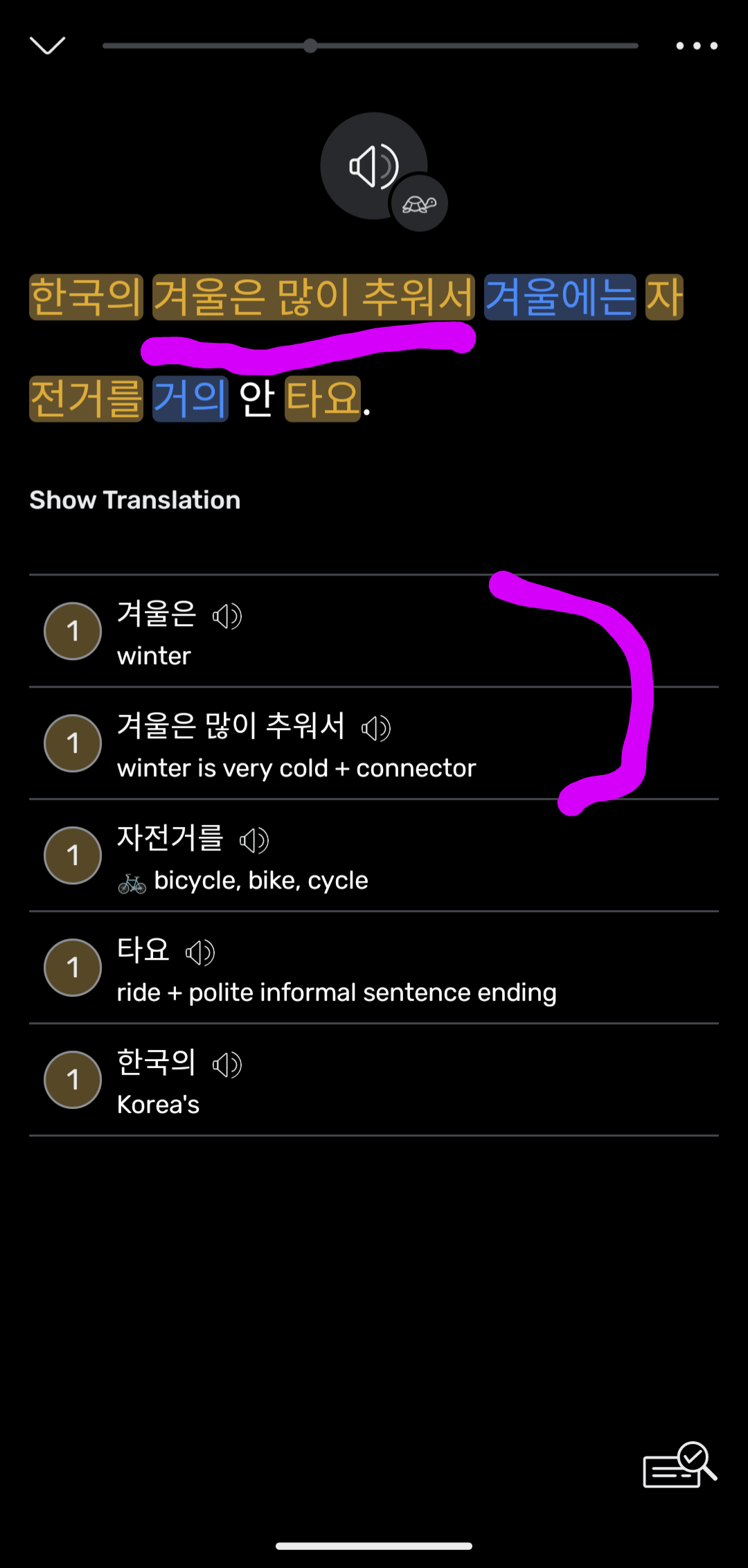Show Translation of the sentence
Image resolution: width=748 pixels, height=1568 pixels.
(x=135, y=500)
